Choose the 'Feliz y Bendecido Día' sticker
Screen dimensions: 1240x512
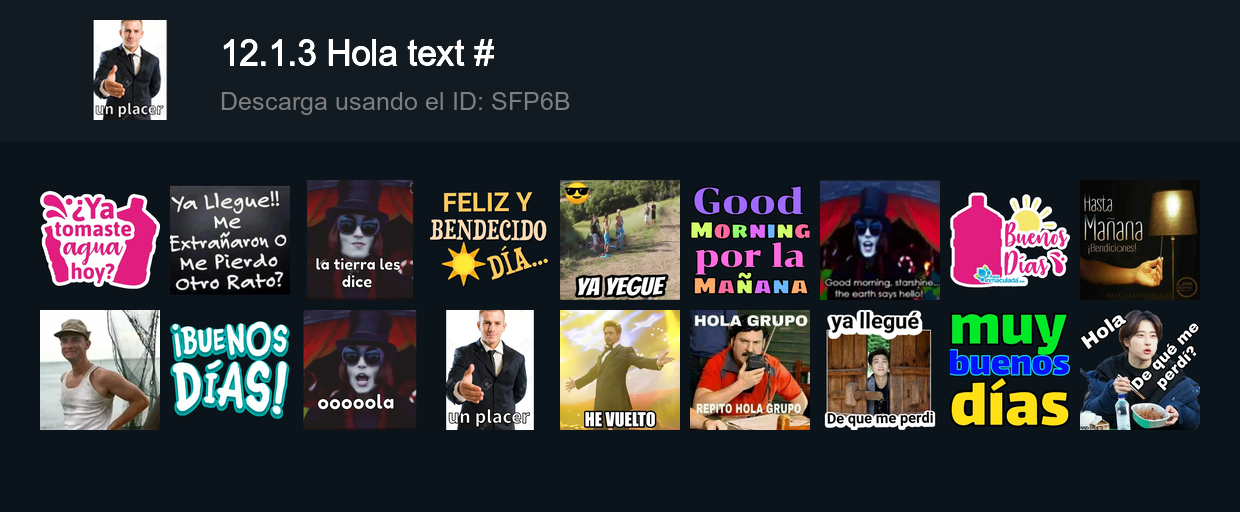(x=490, y=240)
